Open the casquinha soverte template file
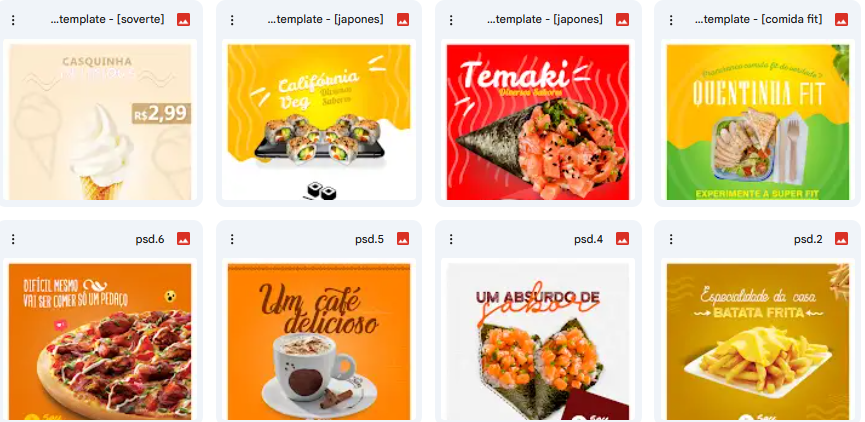The width and height of the screenshot is (865, 422). 99,121
